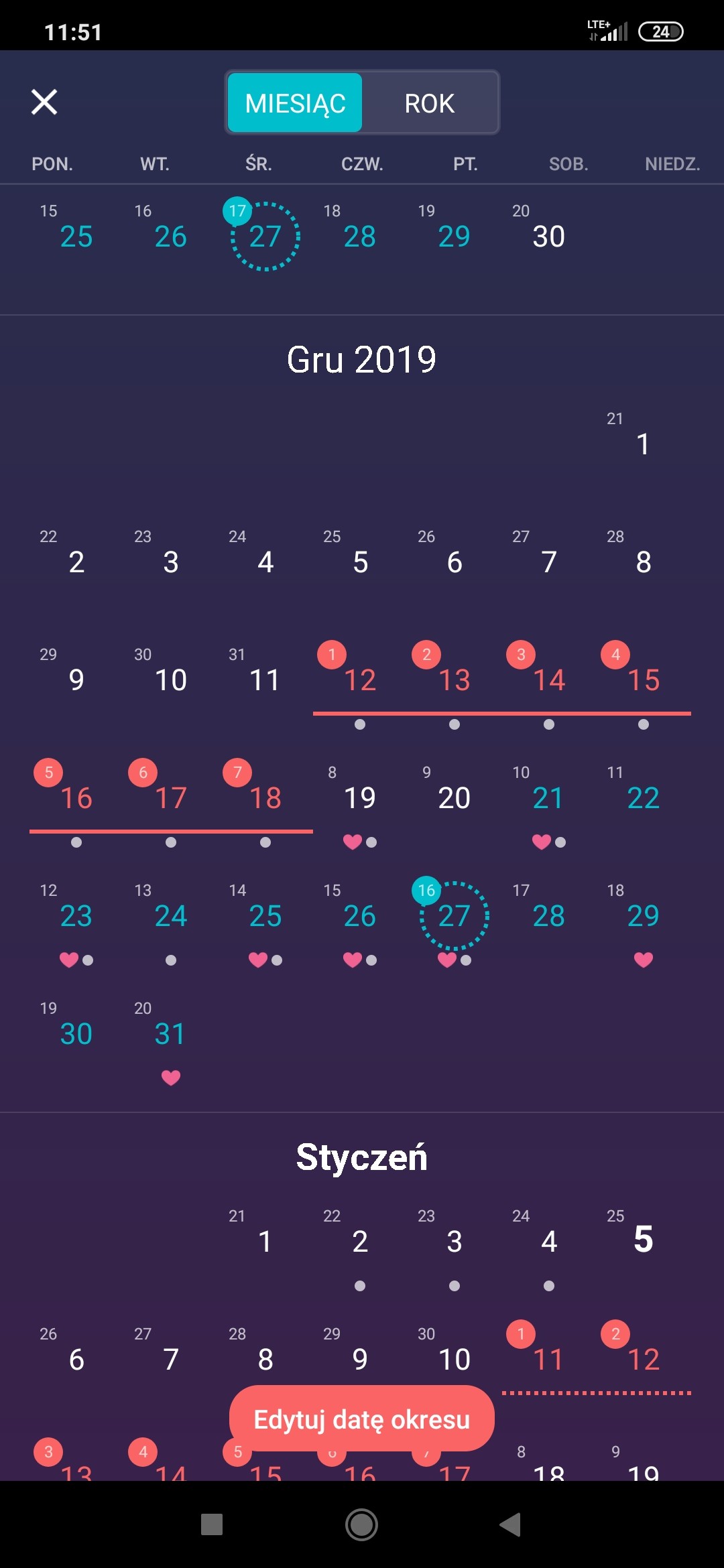
Task: Select December 8 in Gru 2019
Action: click(642, 562)
